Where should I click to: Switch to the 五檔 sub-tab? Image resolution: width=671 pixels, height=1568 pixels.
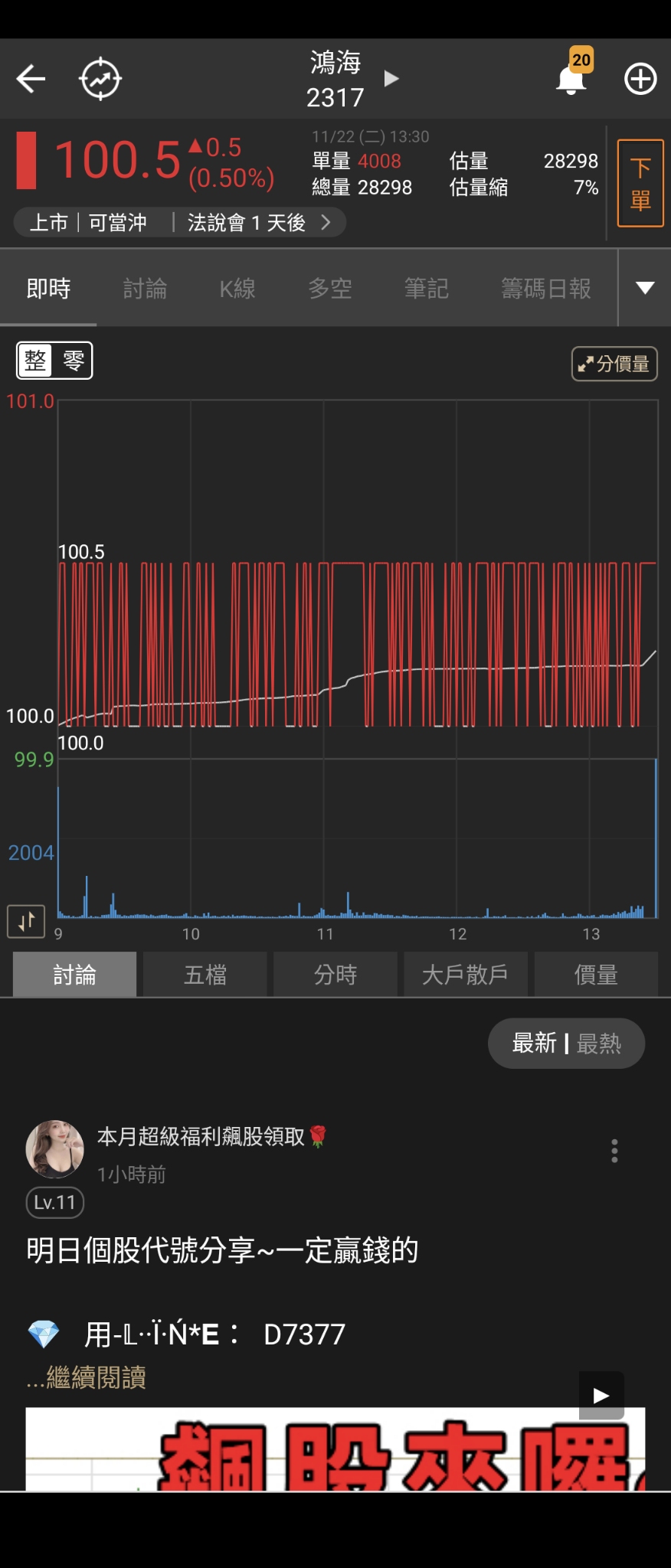(x=205, y=975)
